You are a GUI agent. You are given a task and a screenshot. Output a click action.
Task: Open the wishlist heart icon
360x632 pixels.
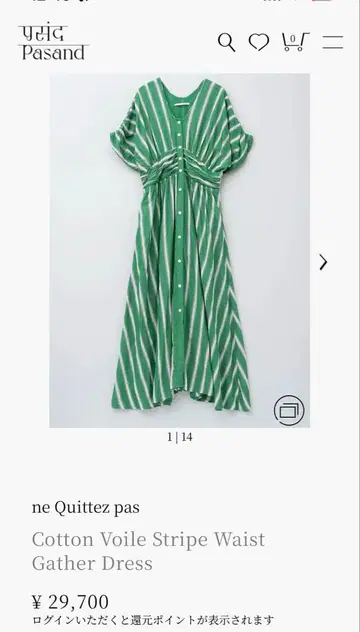258,42
